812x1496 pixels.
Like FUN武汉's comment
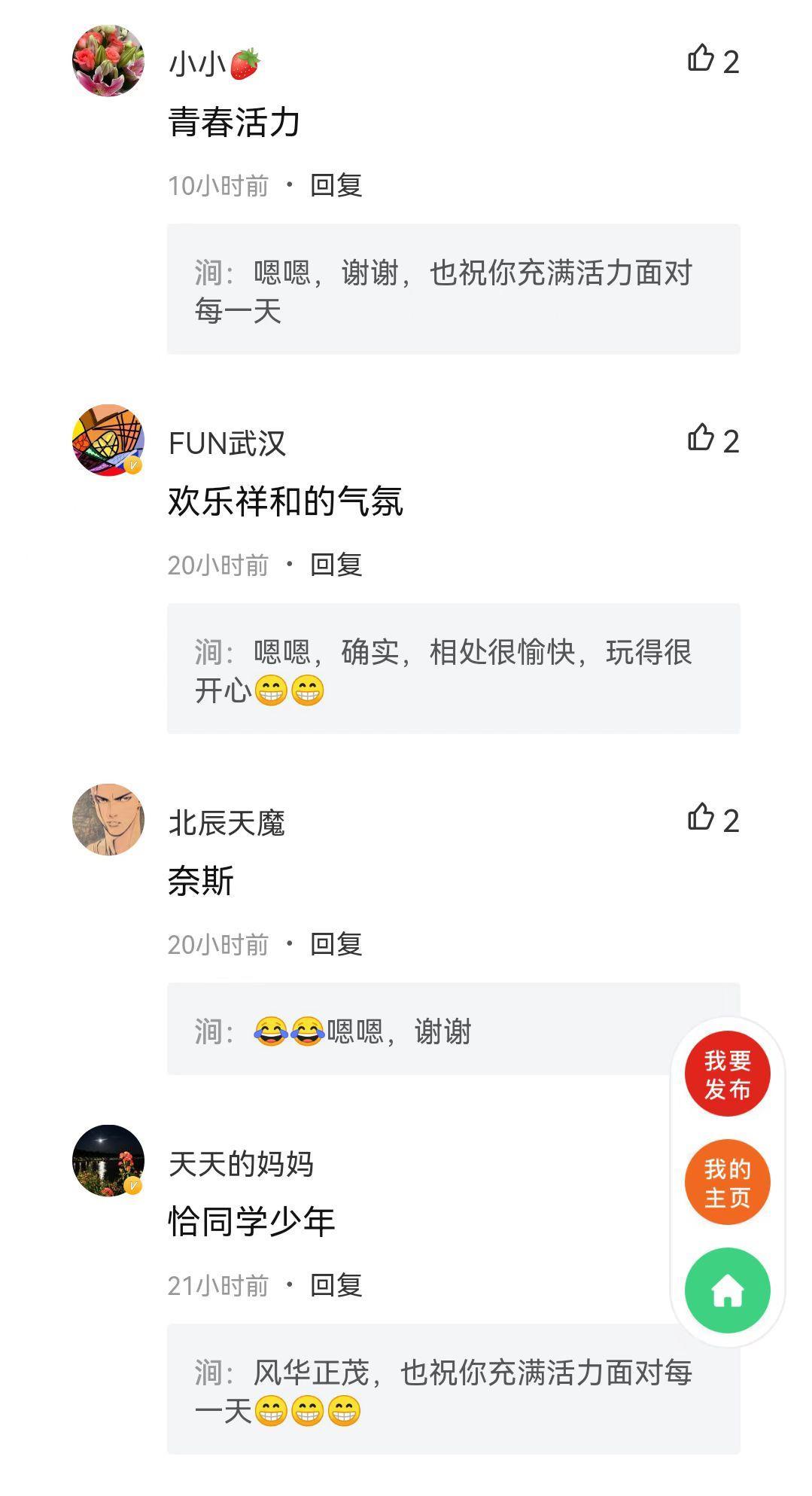[x=701, y=439]
